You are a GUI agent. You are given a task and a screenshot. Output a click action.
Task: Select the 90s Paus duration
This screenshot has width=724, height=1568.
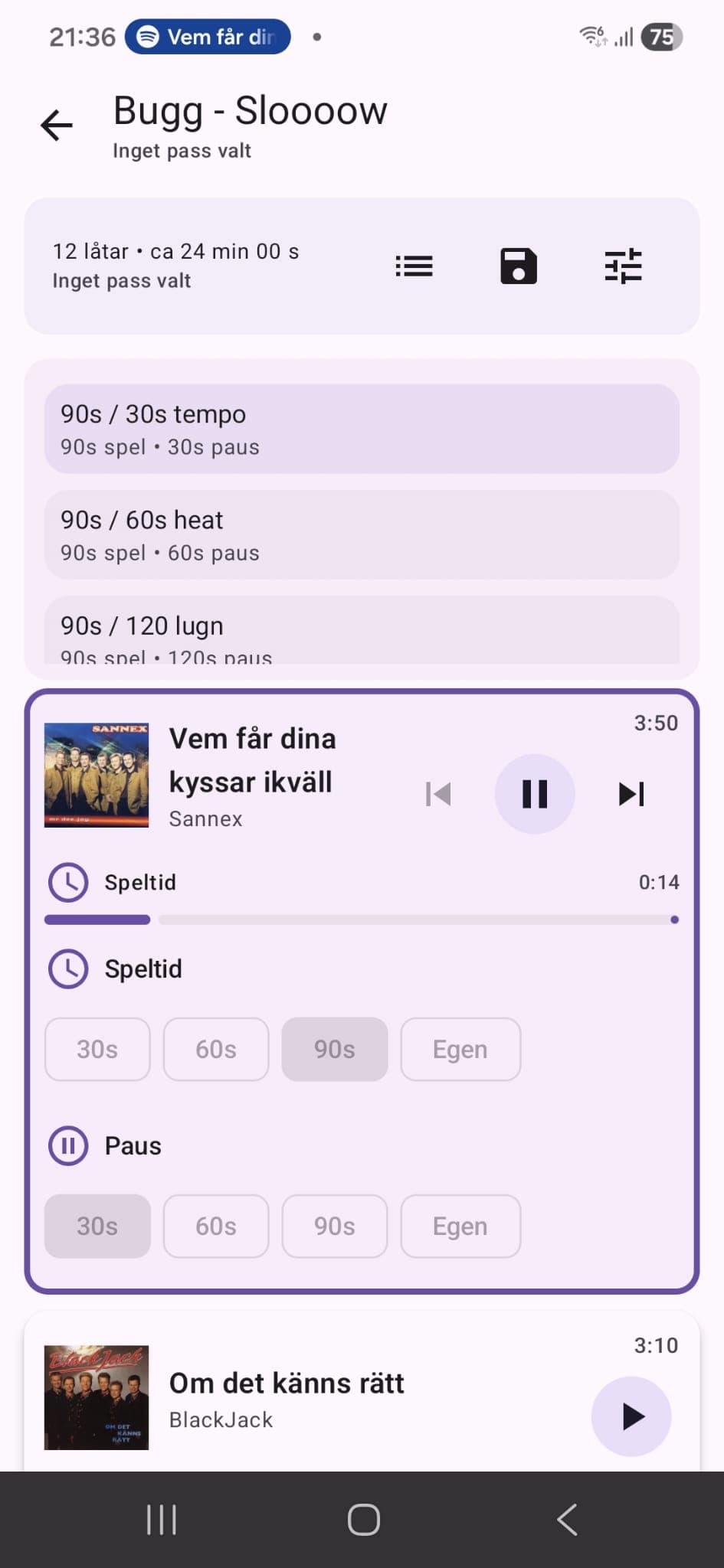click(334, 1227)
